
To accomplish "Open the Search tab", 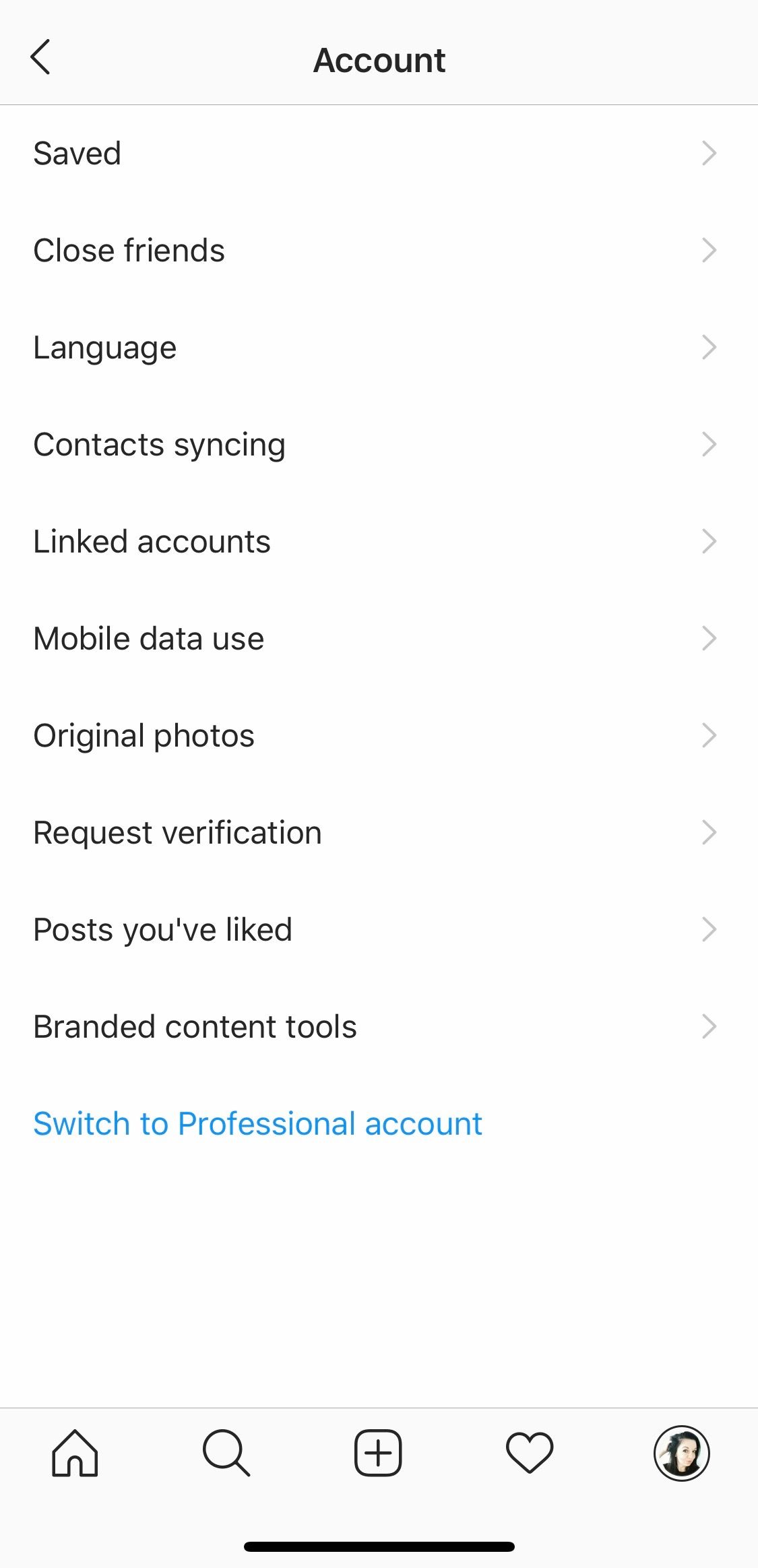I will [x=226, y=1453].
